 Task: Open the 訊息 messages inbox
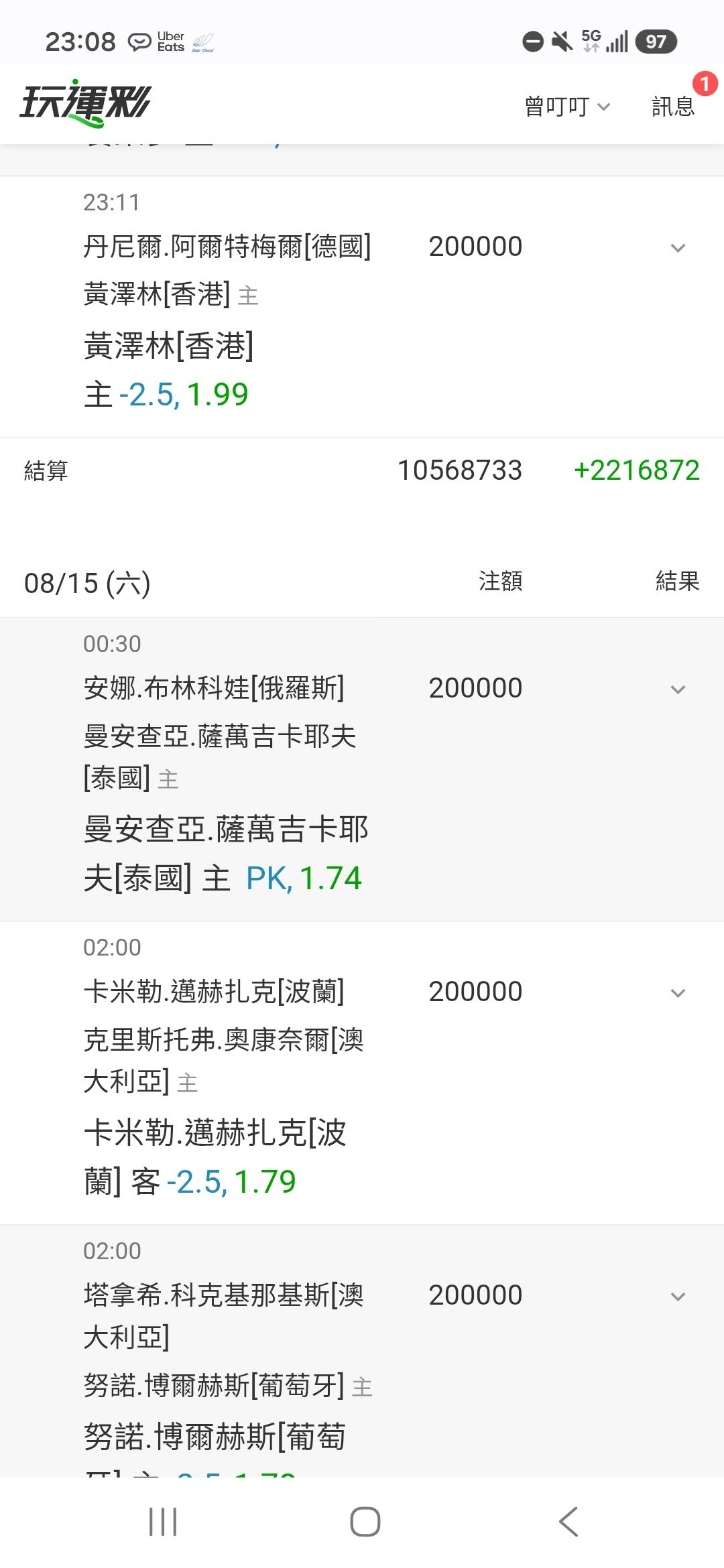tap(673, 106)
